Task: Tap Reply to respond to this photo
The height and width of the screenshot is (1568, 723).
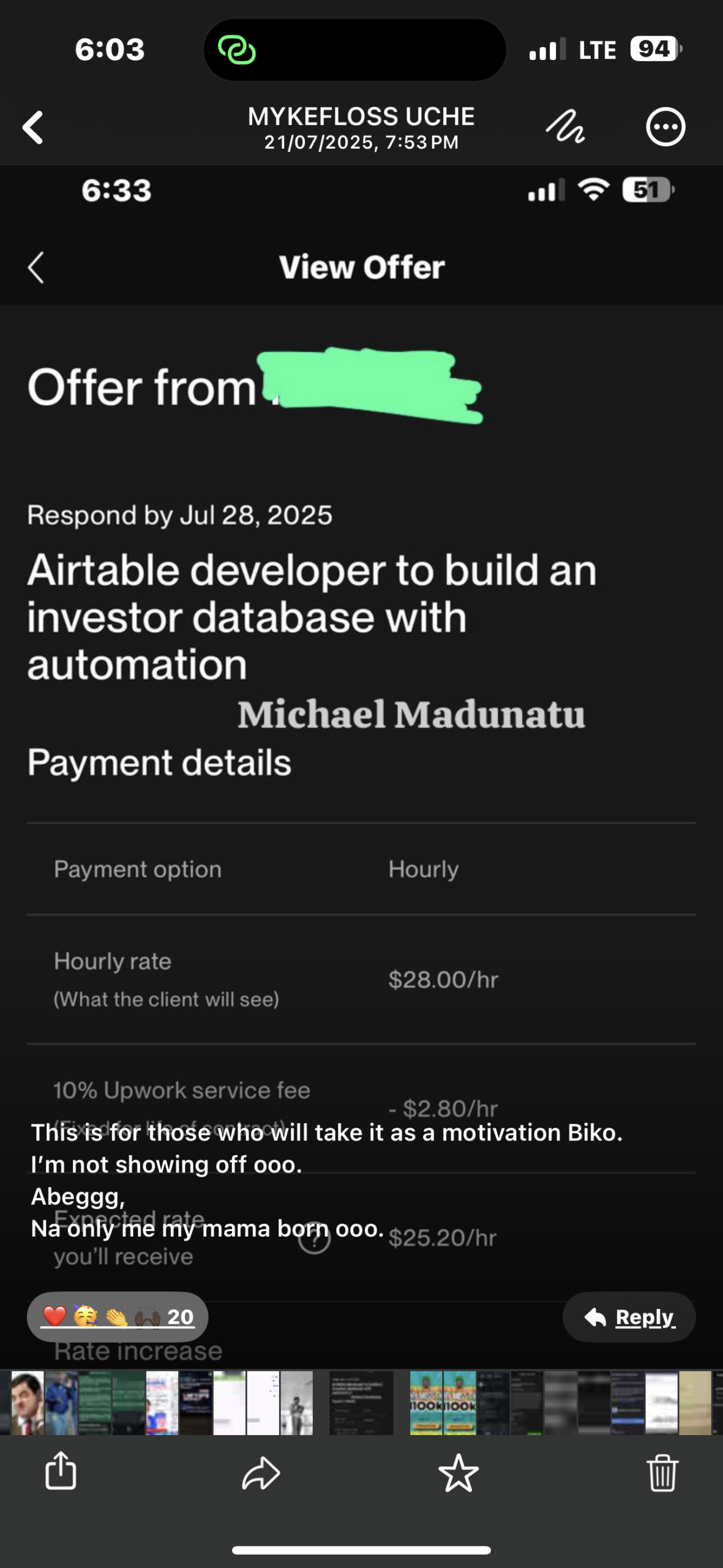Action: pyautogui.click(x=629, y=1317)
